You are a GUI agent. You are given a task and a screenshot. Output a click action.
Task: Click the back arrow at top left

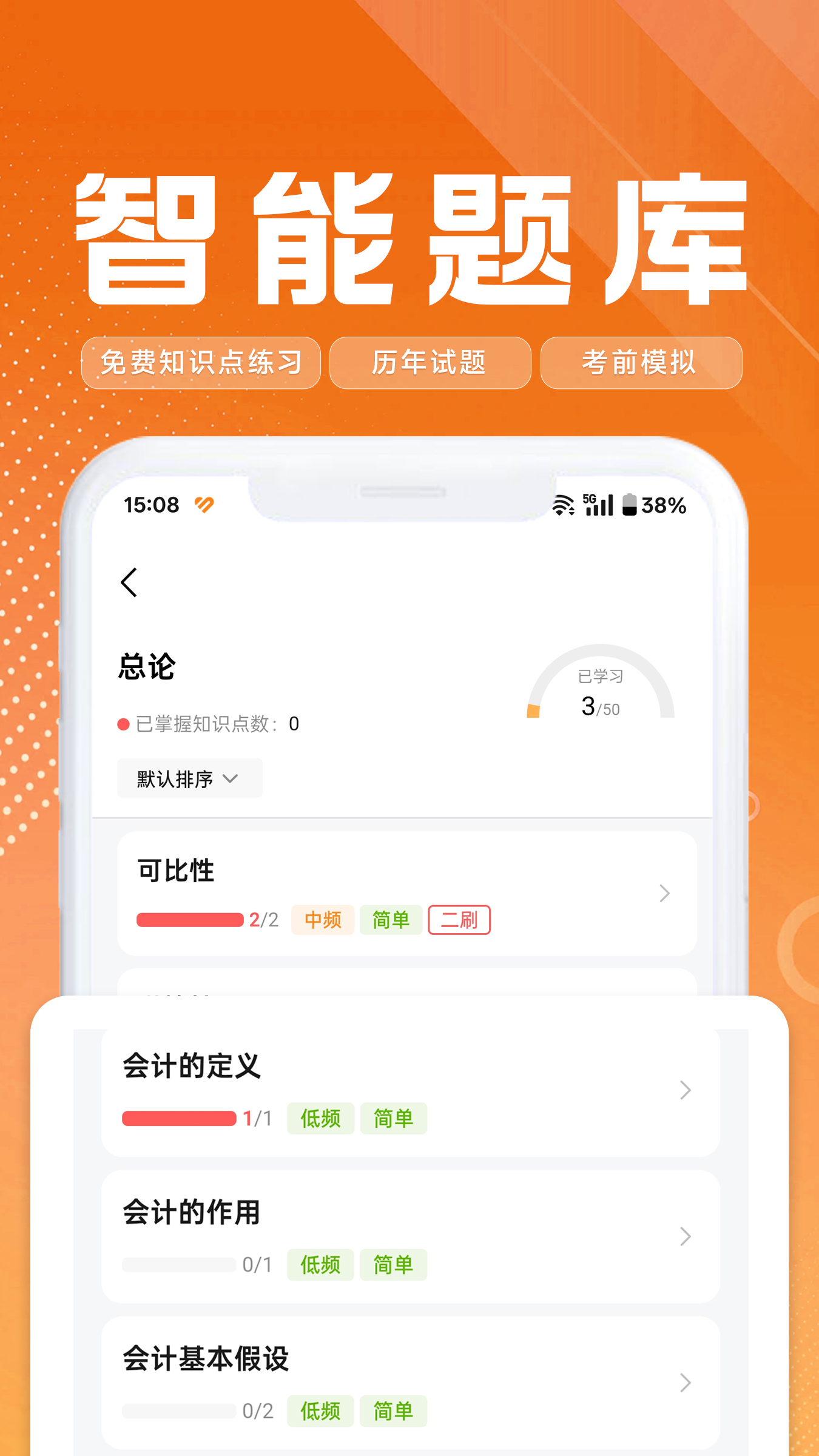(128, 581)
